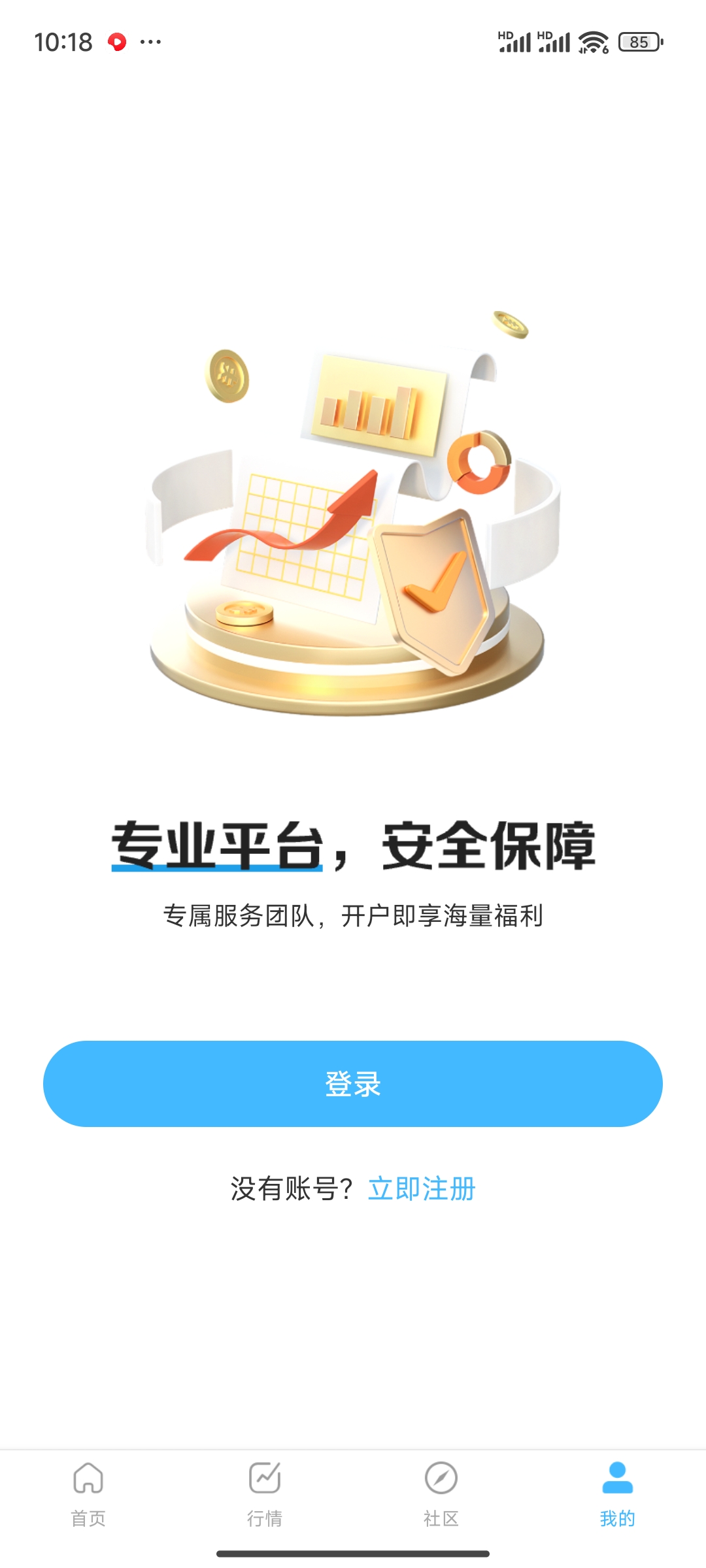The height and width of the screenshot is (1568, 706).
Task: Open the 立即注册 register link
Action: (422, 1188)
